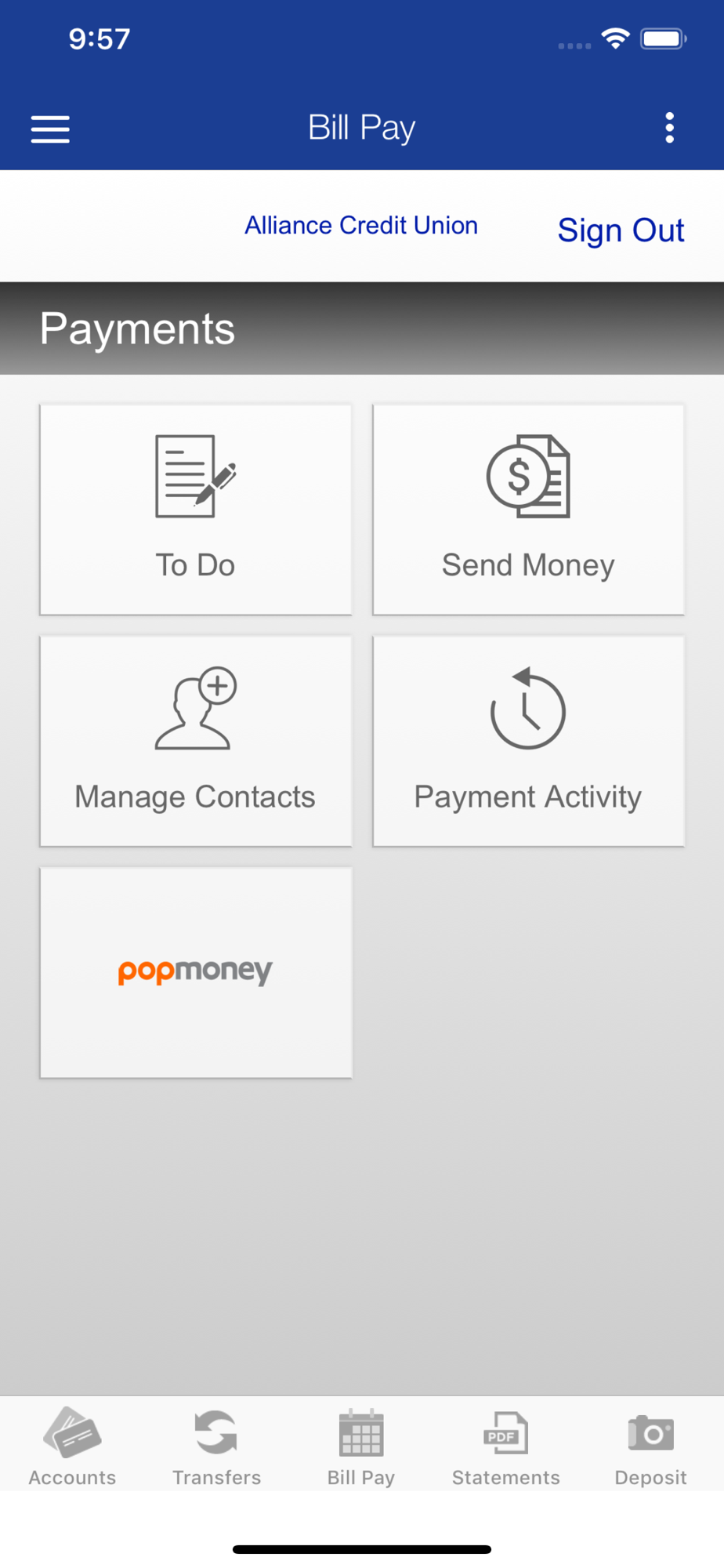Viewport: 724px width, 1568px height.
Task: Go to the Deposit tab
Action: 650,1447
